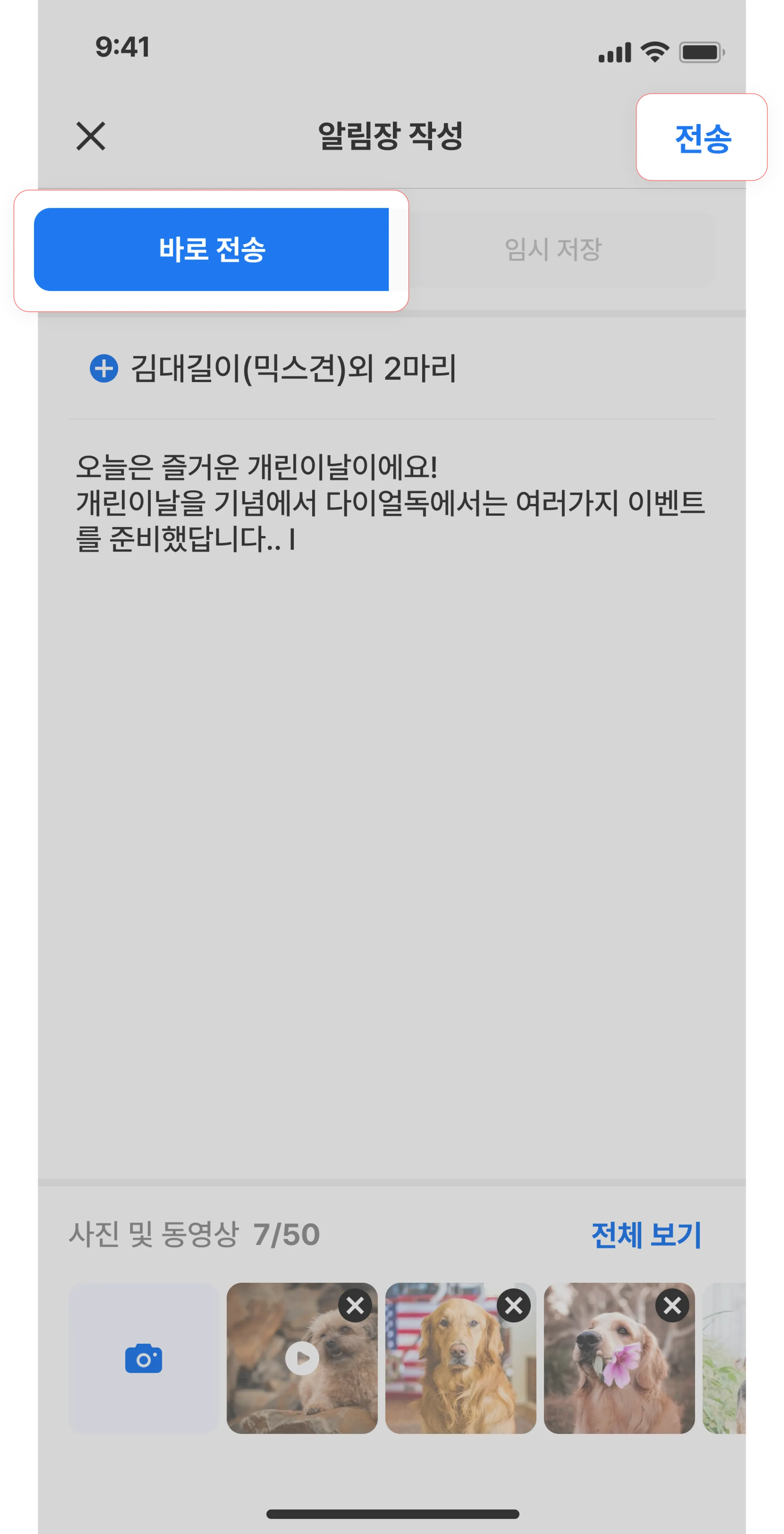
Task: Play the attached small dog video
Action: point(302,1358)
